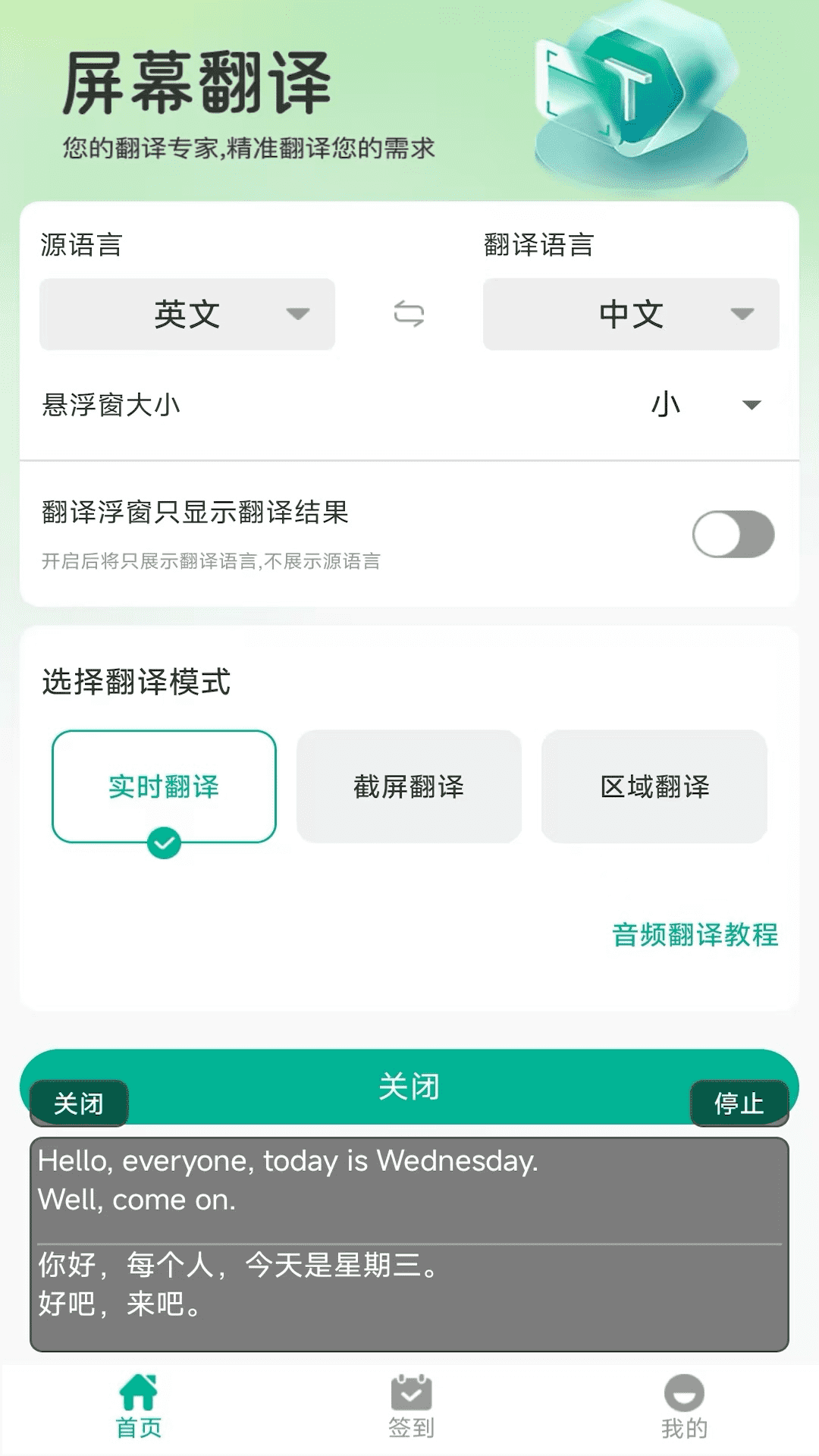Tap the large green 关闭 bar

click(x=409, y=1087)
